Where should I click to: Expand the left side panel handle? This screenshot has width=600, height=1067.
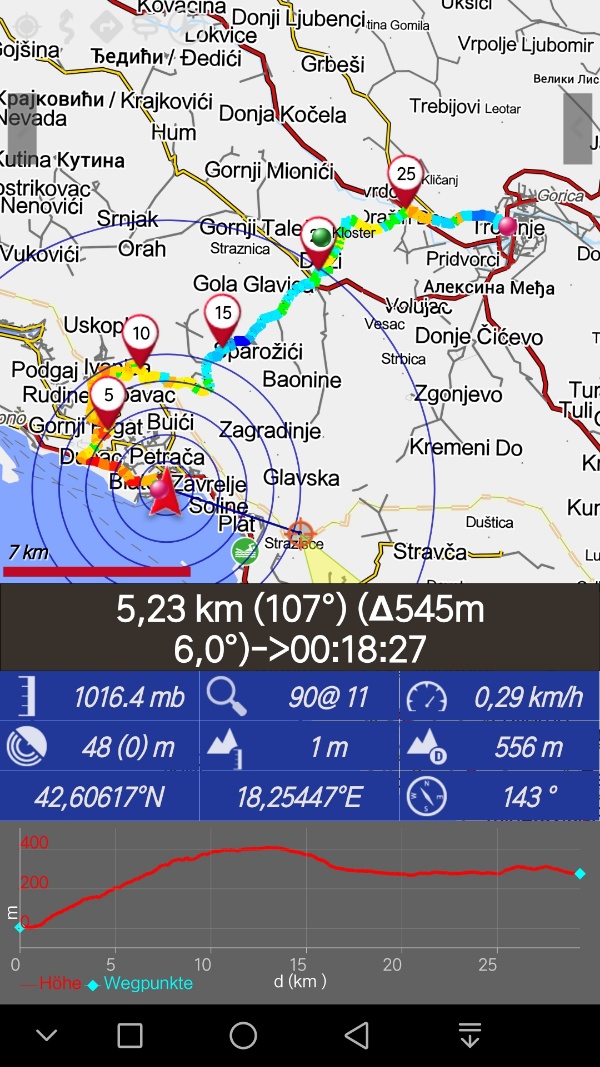[x=22, y=129]
